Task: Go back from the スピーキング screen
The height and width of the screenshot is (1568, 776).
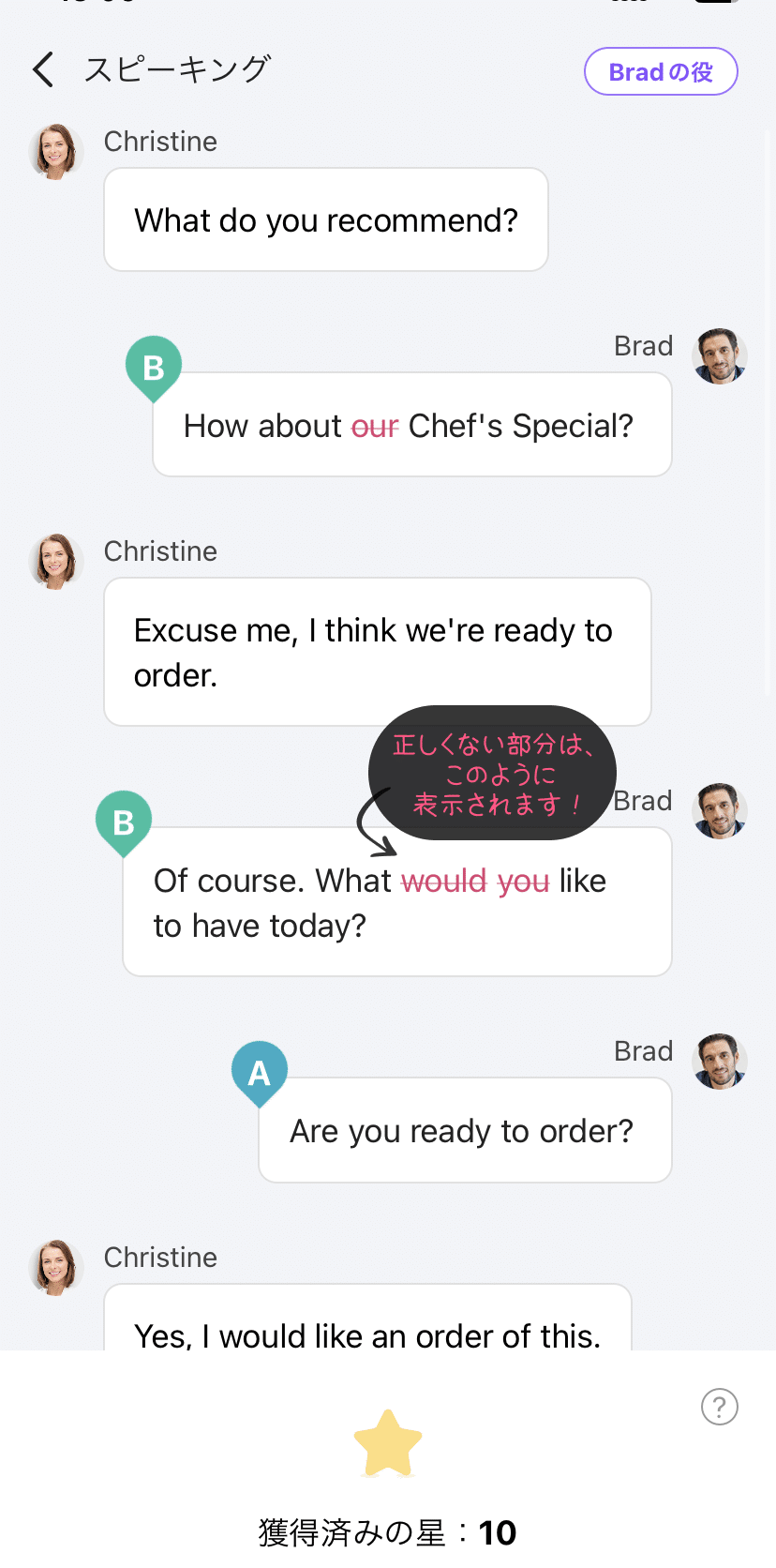Action: pyautogui.click(x=43, y=70)
